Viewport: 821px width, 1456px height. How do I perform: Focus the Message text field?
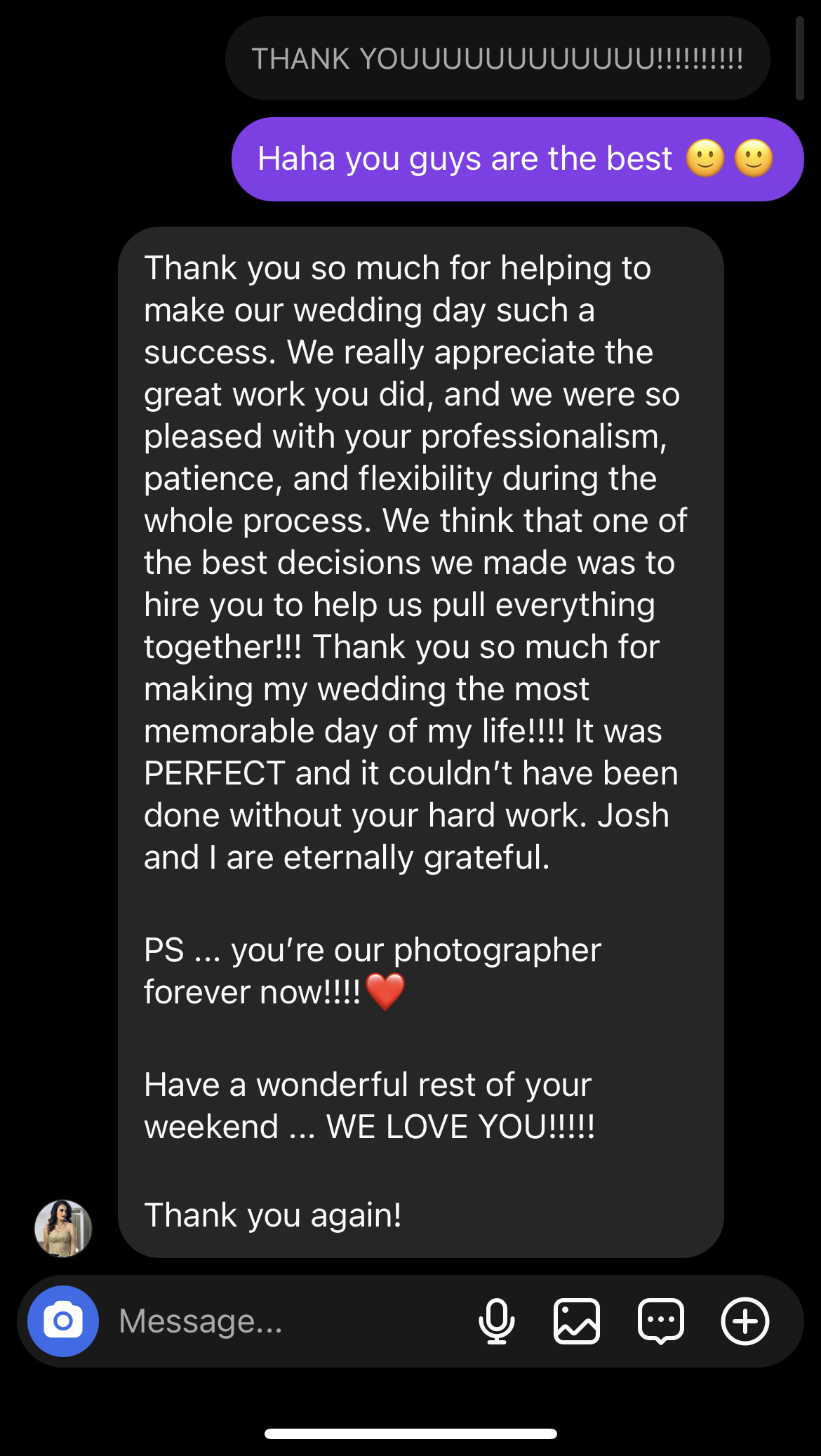(x=281, y=1321)
